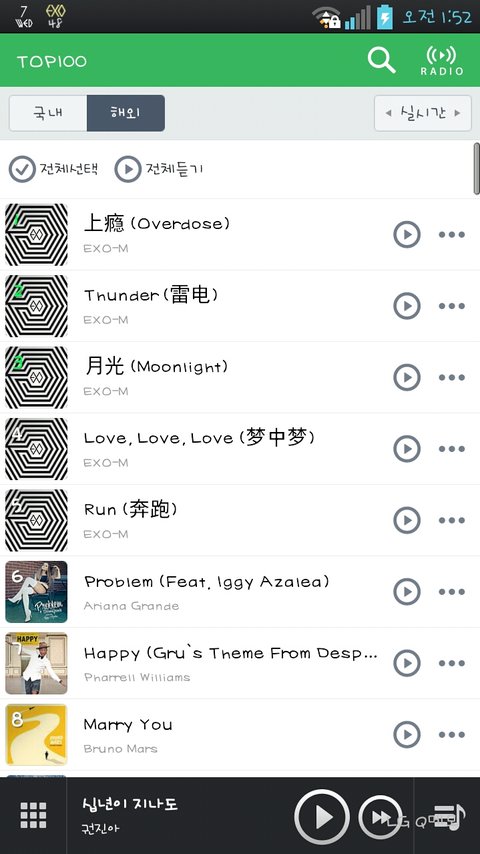
Task: Open the Radio section
Action: (x=442, y=60)
